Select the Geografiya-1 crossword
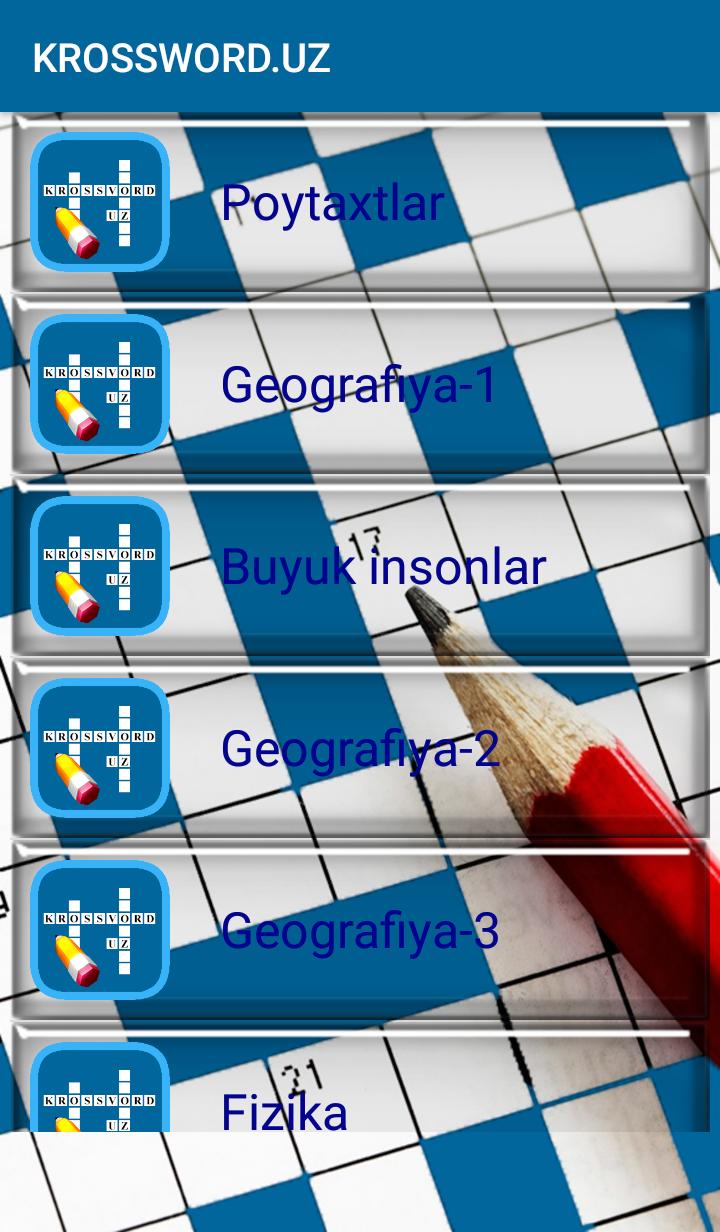This screenshot has width=720, height=1232. point(360,385)
